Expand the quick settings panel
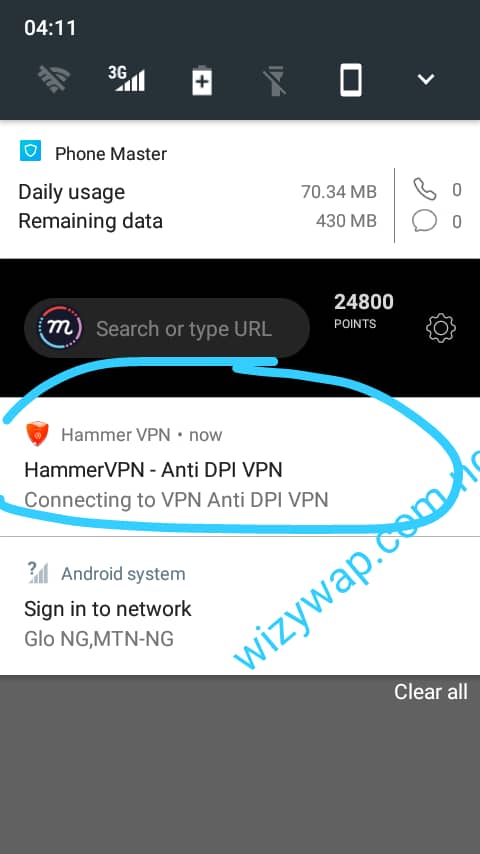Viewport: 480px width, 854px height. tap(426, 80)
